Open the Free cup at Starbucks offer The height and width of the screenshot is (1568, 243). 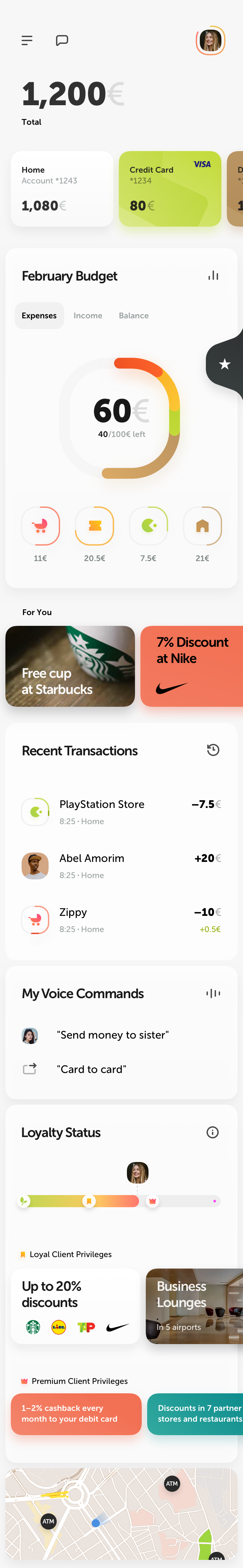[70, 666]
